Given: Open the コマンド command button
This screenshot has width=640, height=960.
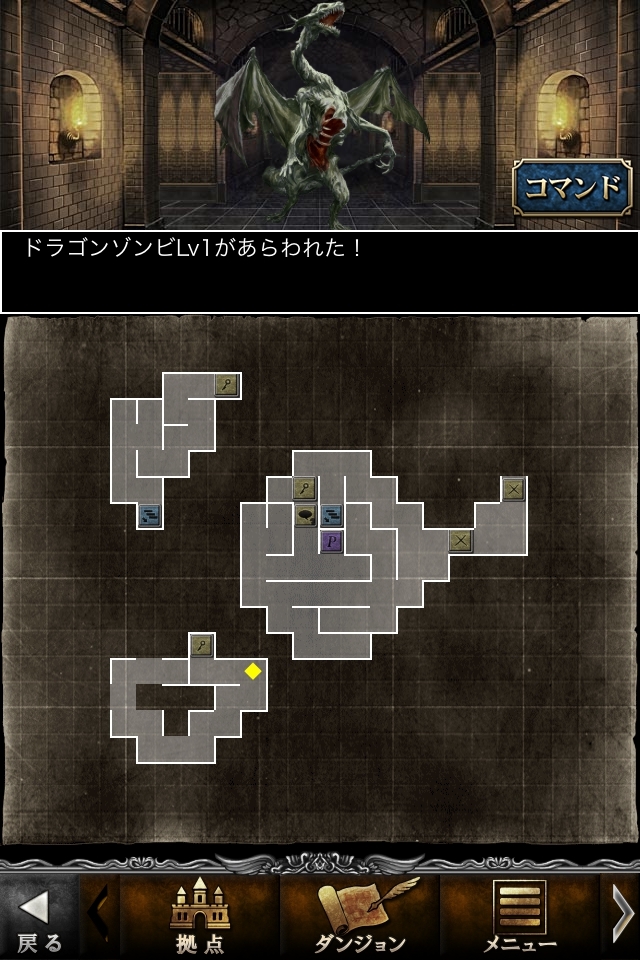Looking at the screenshot, I should coord(573,188).
